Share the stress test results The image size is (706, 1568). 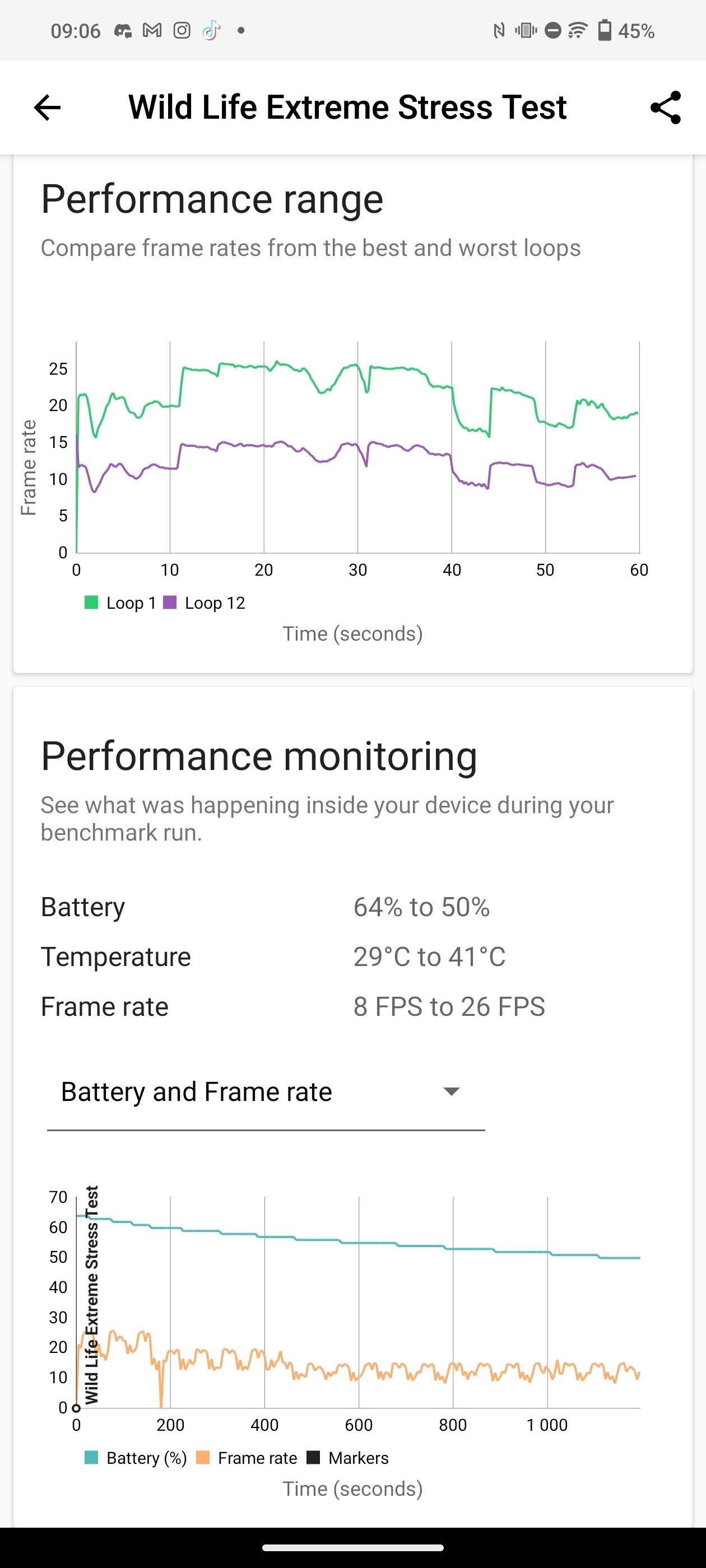[x=665, y=108]
